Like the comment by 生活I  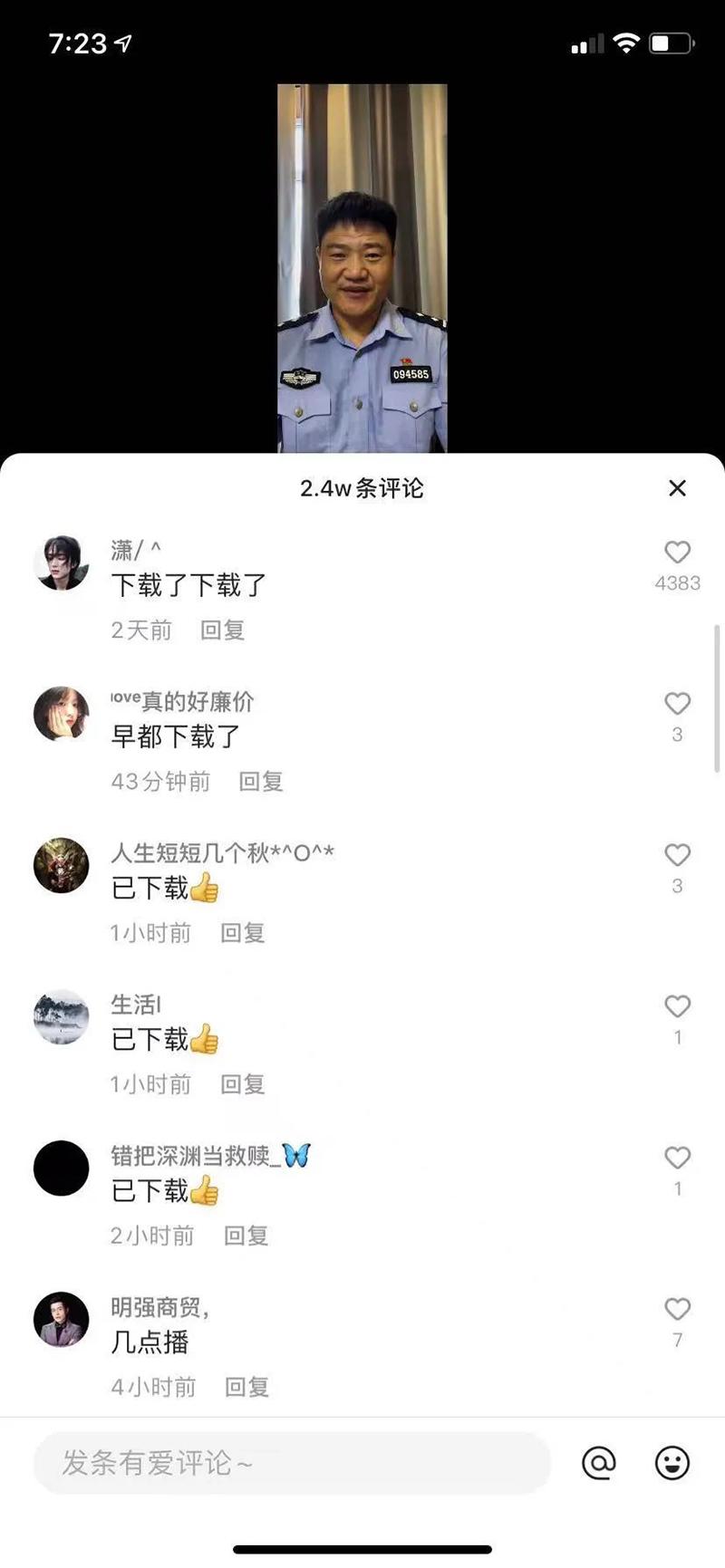tap(677, 1006)
